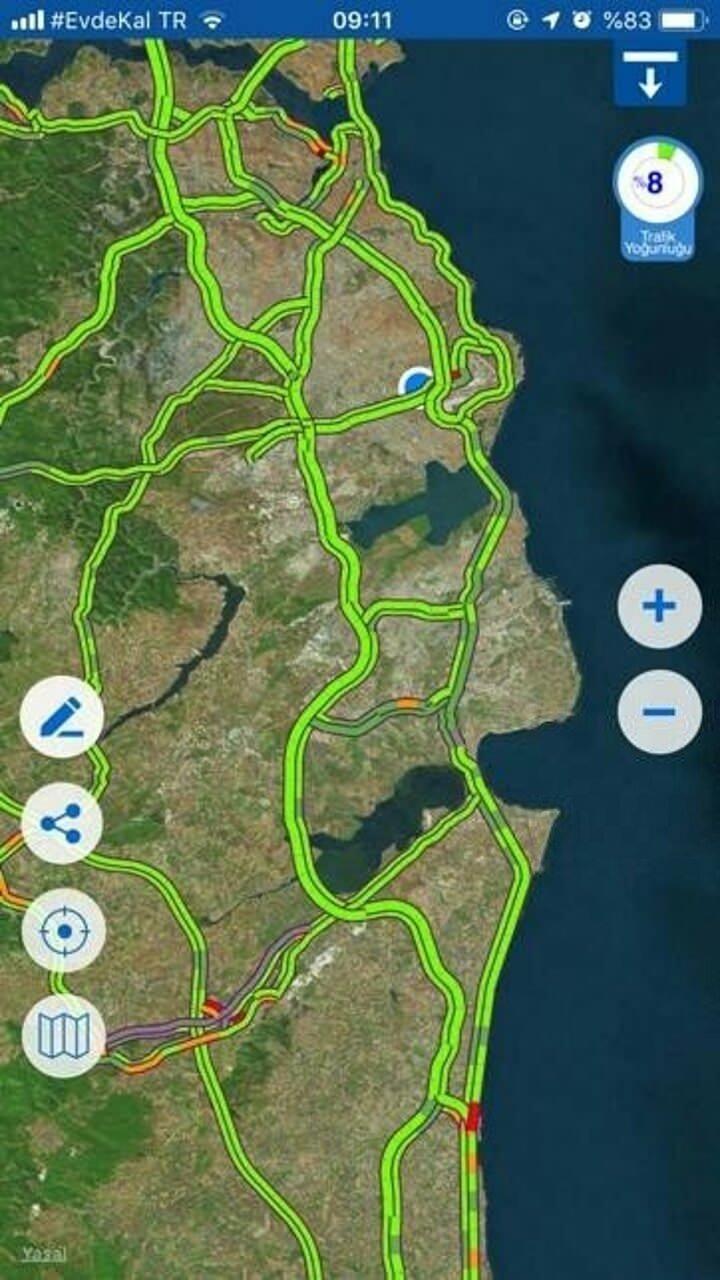The height and width of the screenshot is (1280, 720).
Task: Zoom in with the plus button
Action: point(659,606)
